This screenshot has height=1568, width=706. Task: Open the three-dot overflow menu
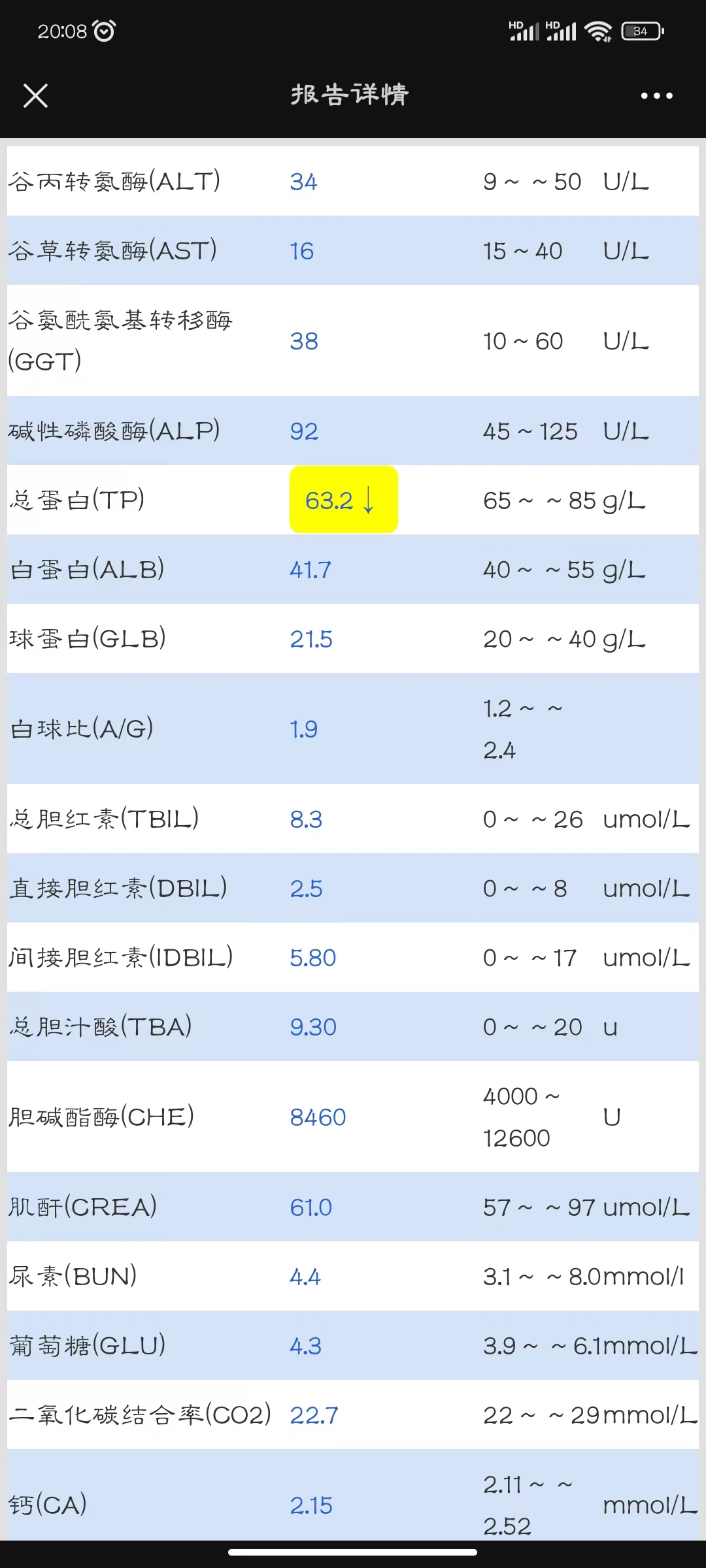pos(656,95)
